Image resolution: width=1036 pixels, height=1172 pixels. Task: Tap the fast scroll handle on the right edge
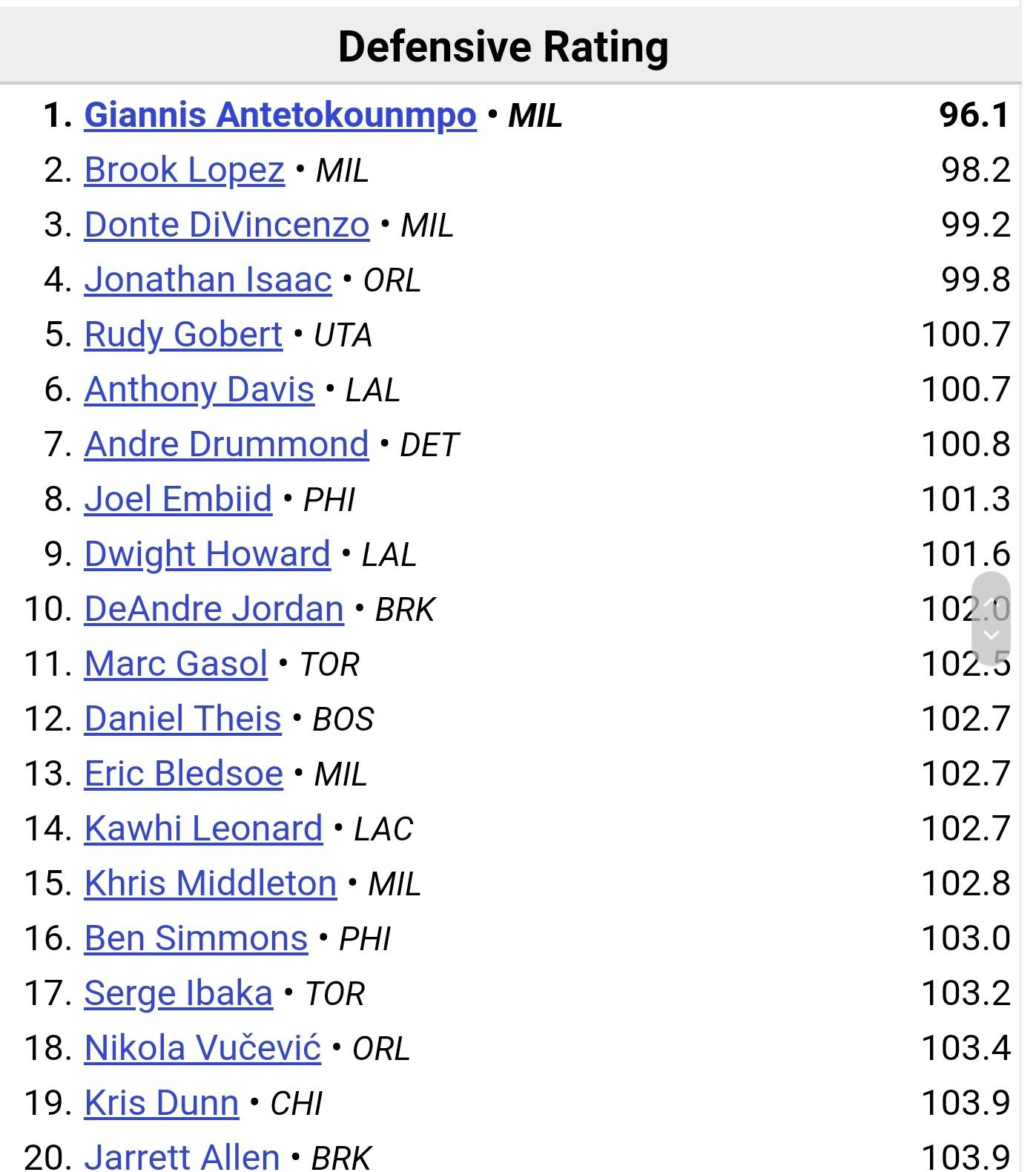click(991, 619)
